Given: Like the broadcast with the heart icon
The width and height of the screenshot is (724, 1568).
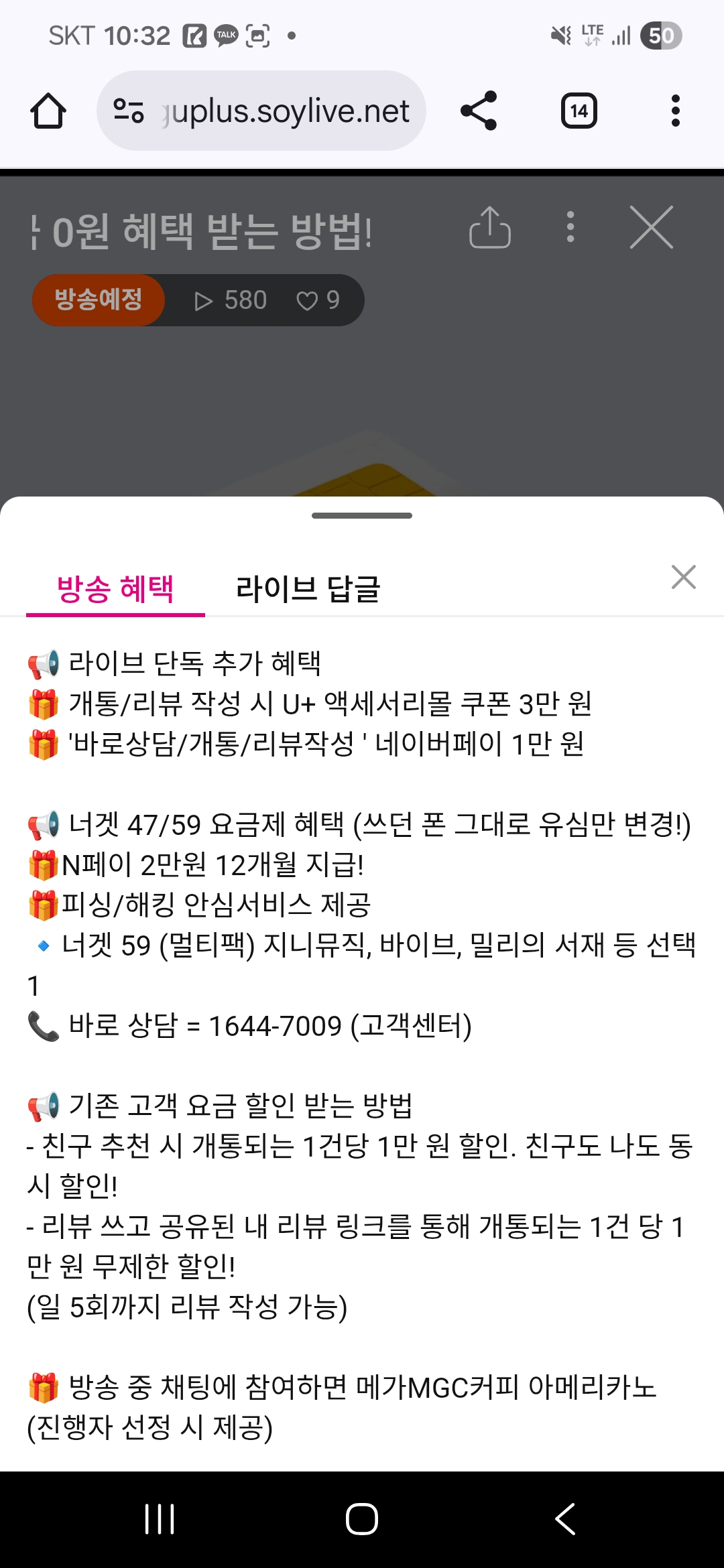Looking at the screenshot, I should click(308, 301).
